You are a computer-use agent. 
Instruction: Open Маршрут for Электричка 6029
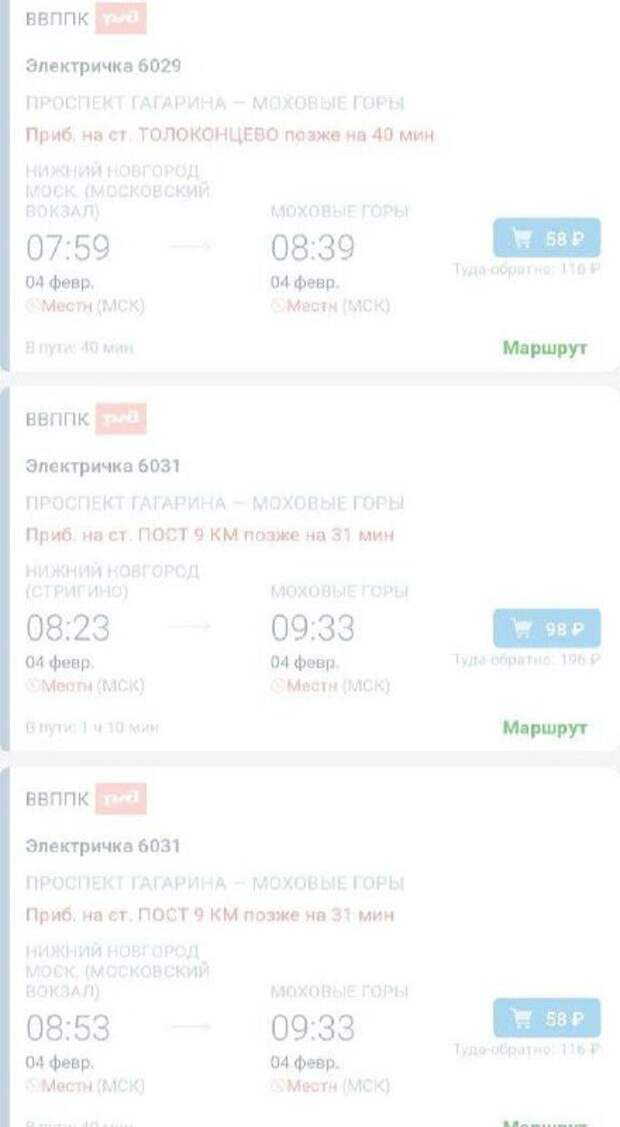(544, 348)
